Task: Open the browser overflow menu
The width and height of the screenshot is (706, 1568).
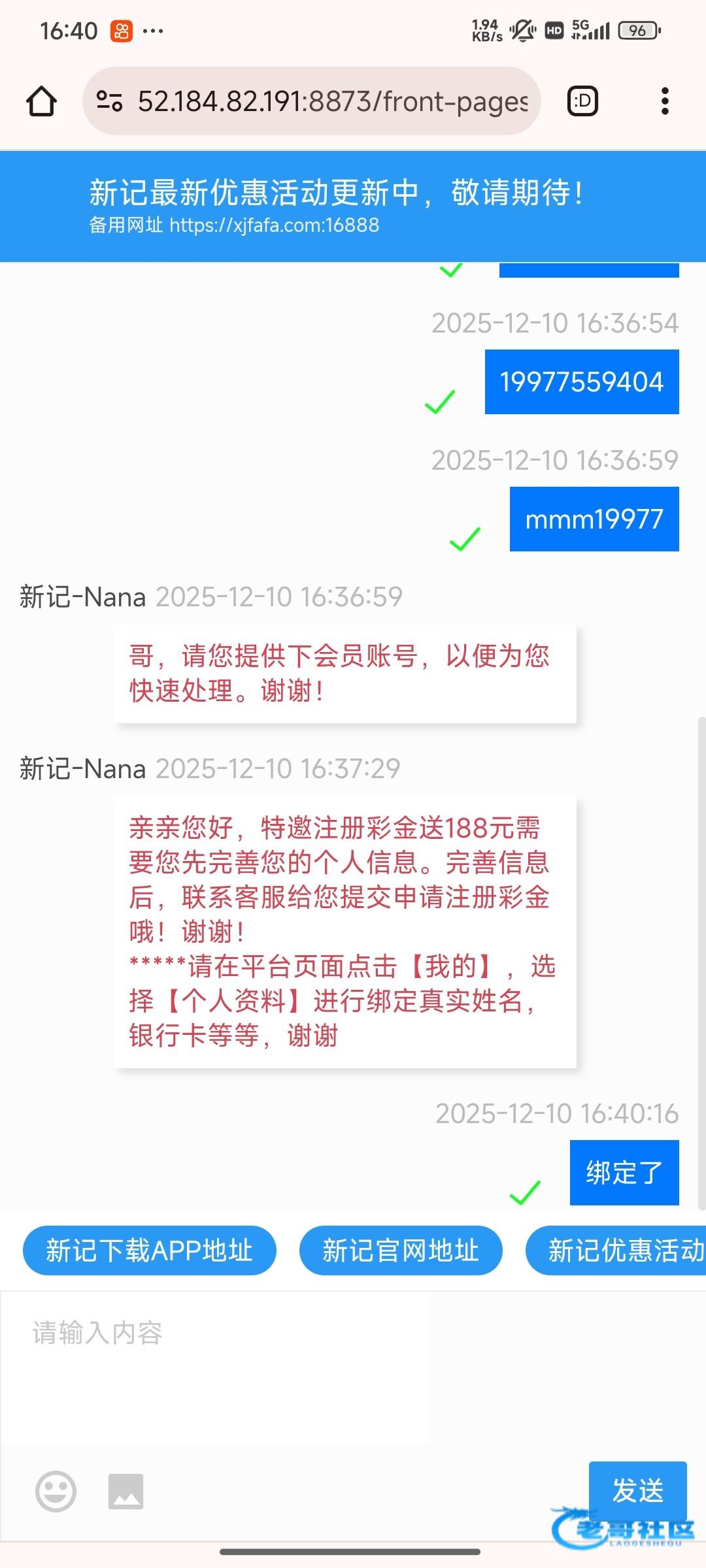Action: click(x=665, y=101)
